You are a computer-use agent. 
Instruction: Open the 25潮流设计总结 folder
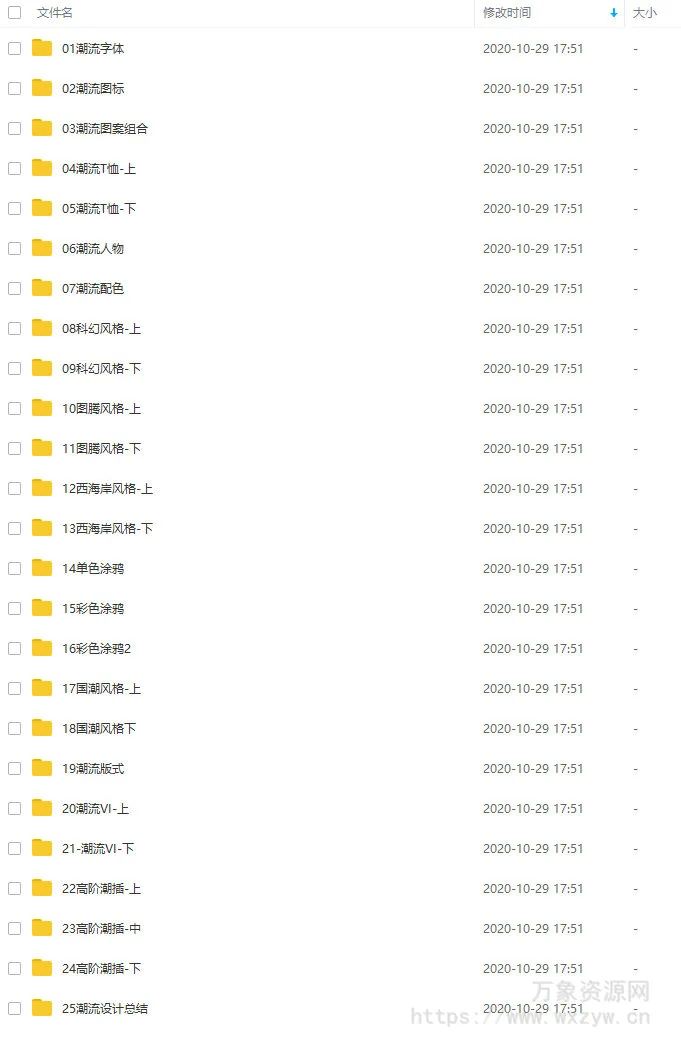tap(105, 1008)
